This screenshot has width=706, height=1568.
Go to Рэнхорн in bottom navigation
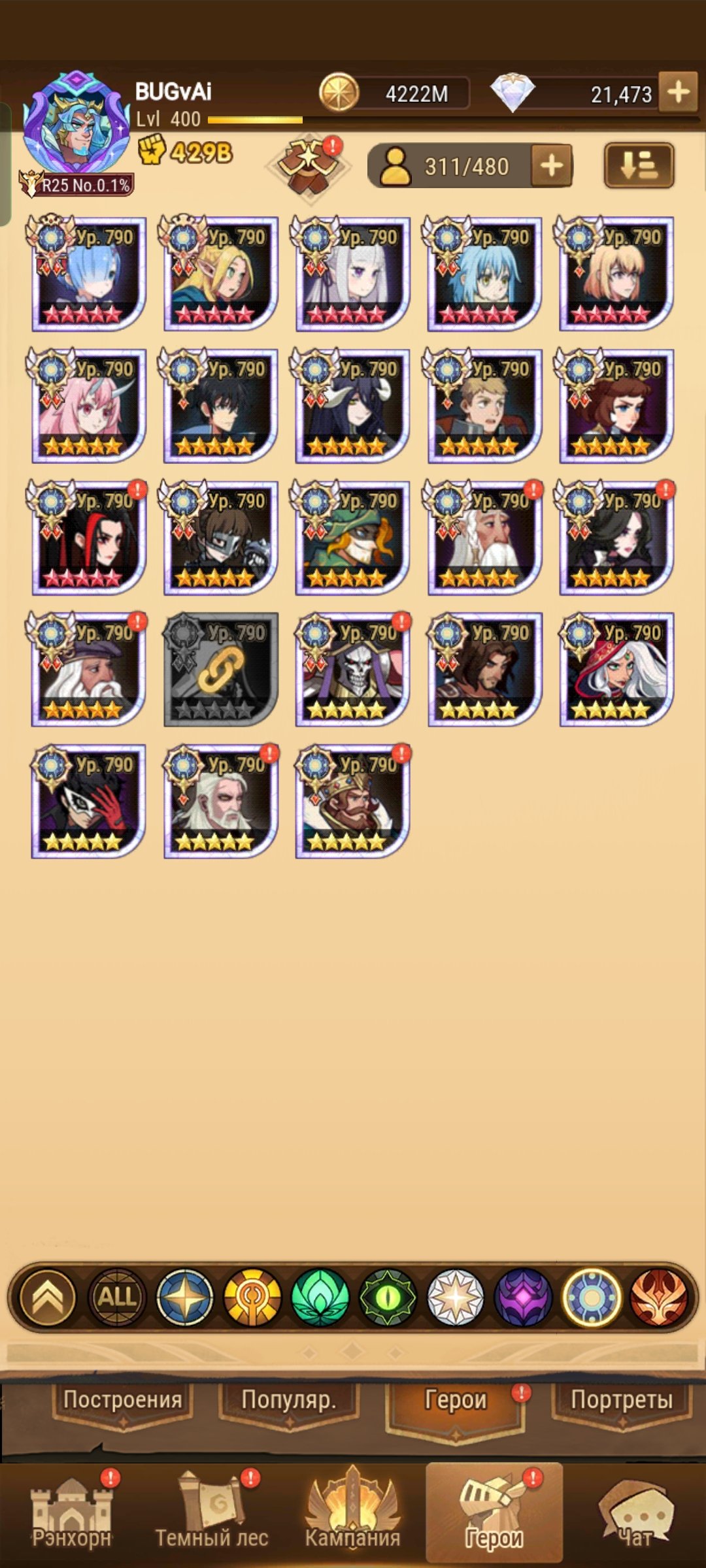72,1514
